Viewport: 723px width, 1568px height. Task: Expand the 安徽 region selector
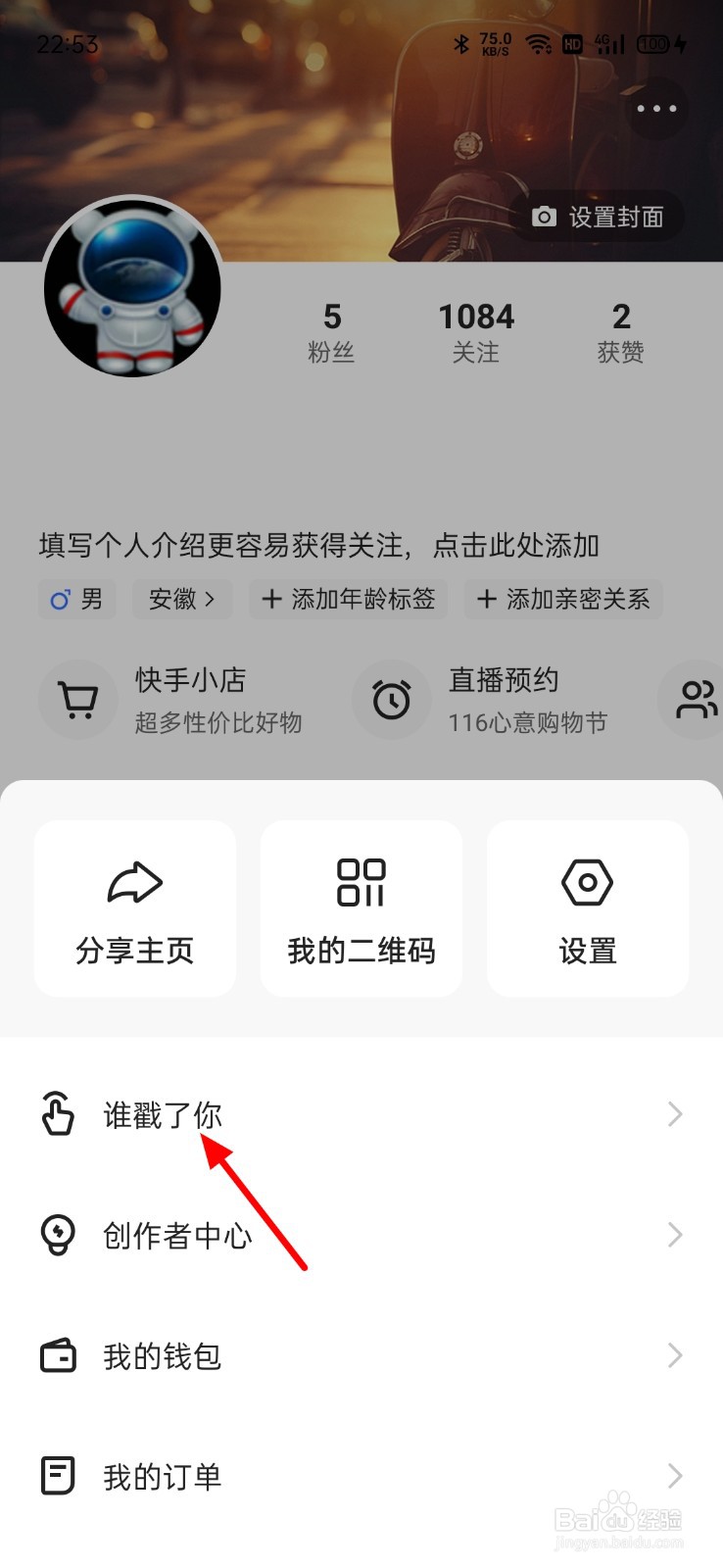click(182, 599)
